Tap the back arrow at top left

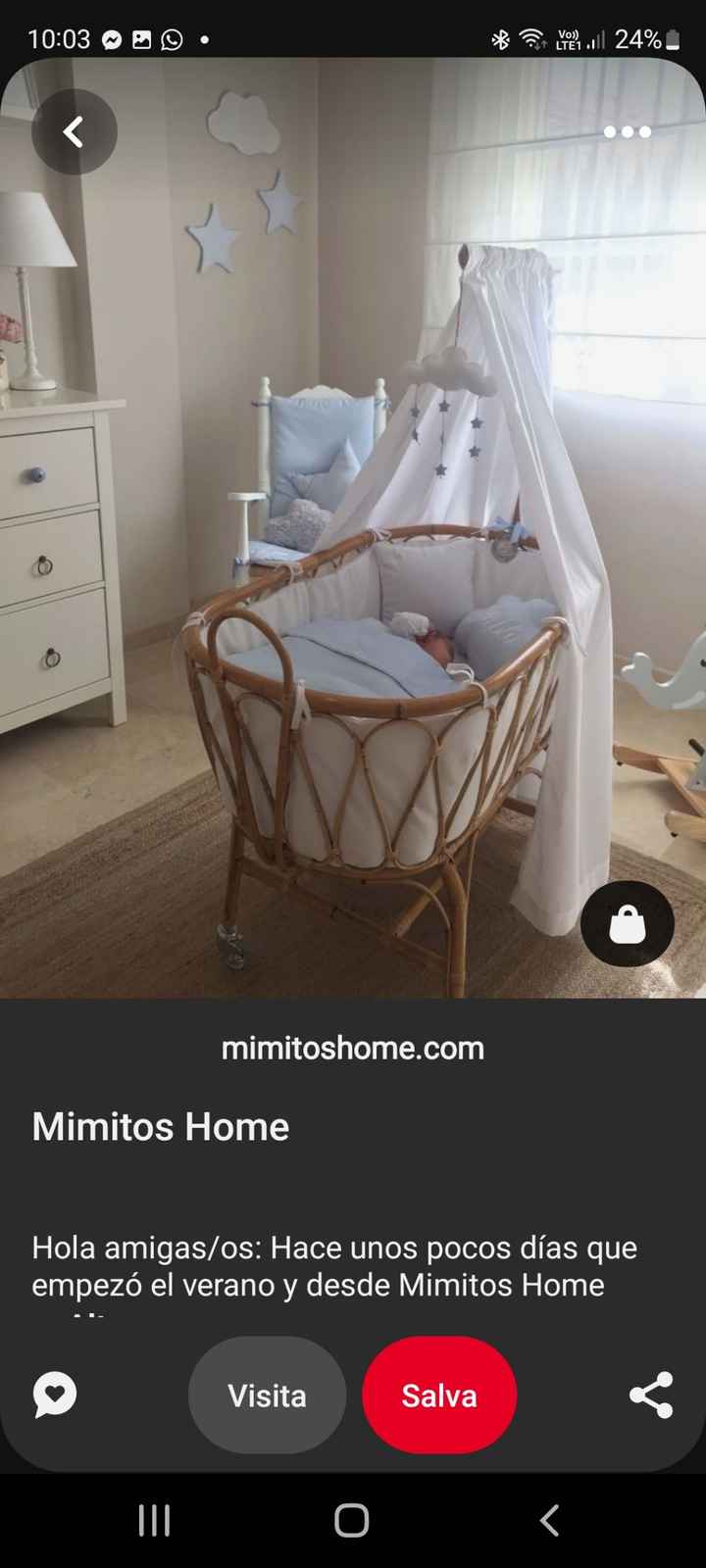(x=75, y=131)
